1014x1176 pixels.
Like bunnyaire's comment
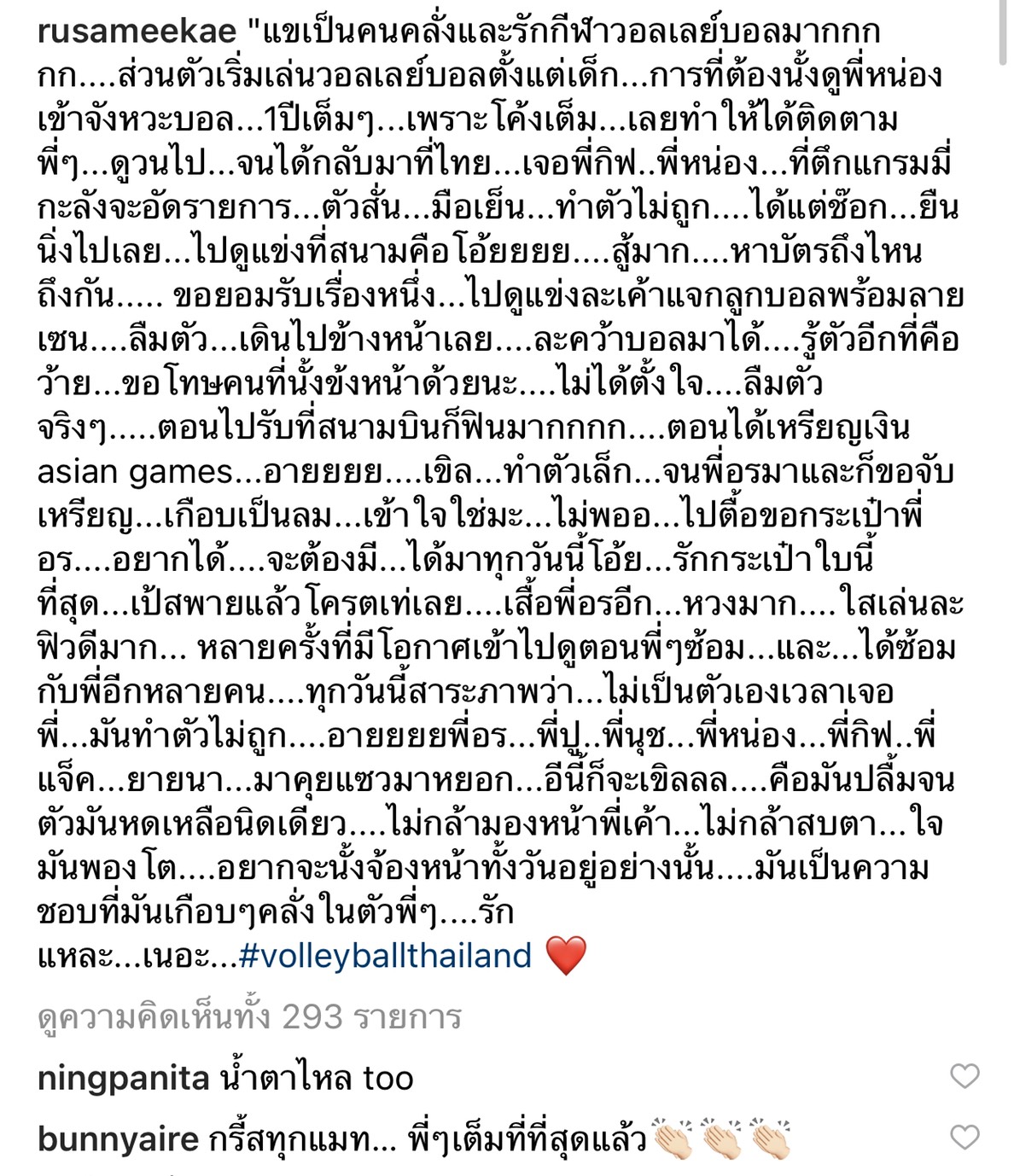pos(964,1138)
